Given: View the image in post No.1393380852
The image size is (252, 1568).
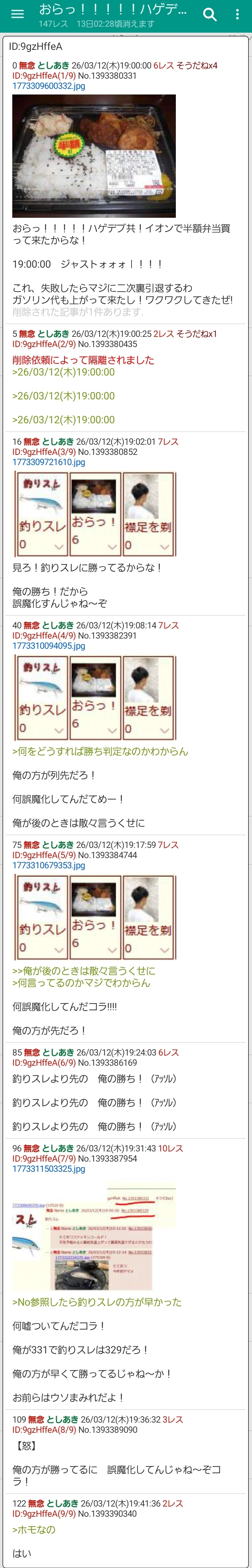Looking at the screenshot, I should (95, 514).
